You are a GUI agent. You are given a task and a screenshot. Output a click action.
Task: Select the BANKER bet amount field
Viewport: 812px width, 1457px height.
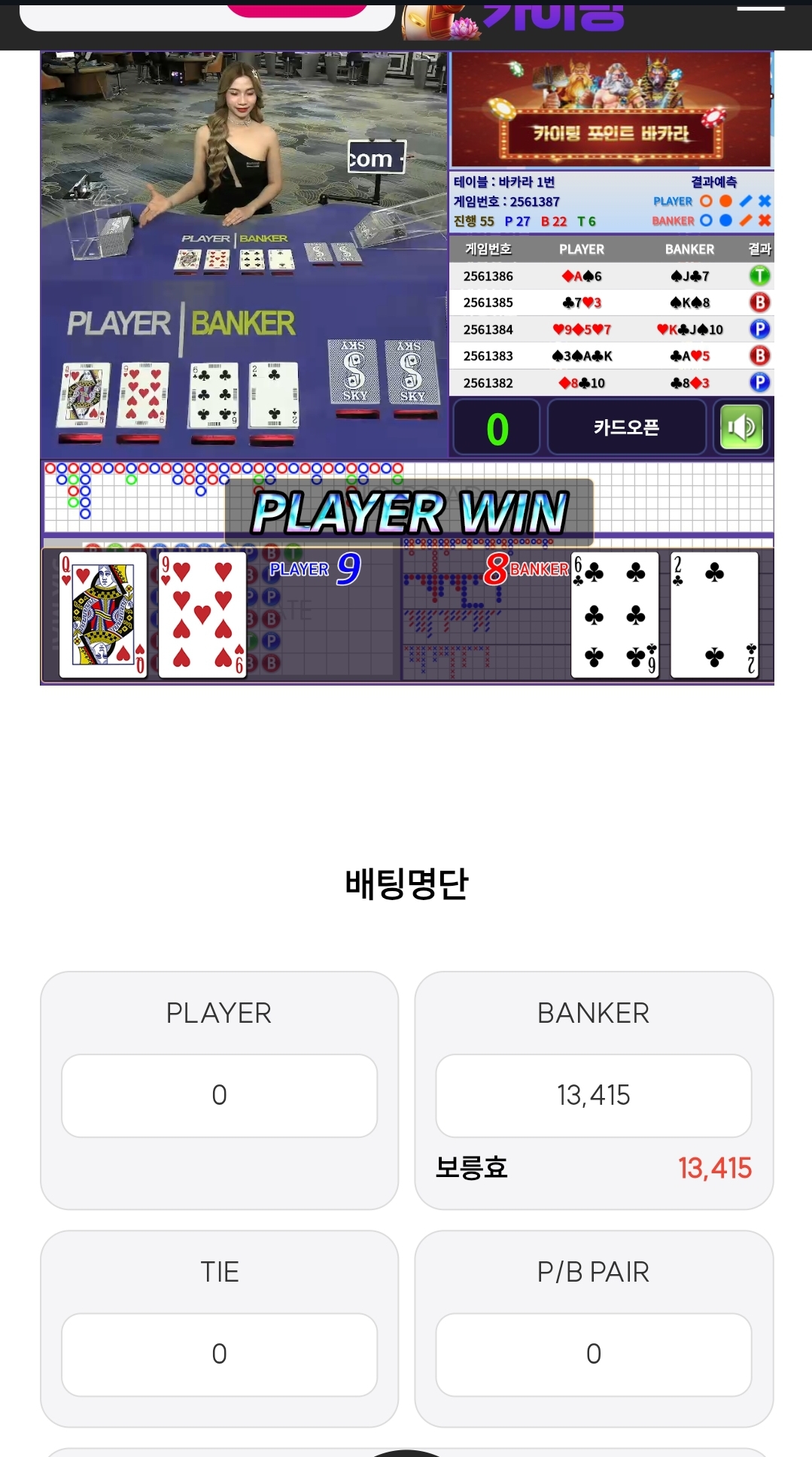(x=593, y=1095)
